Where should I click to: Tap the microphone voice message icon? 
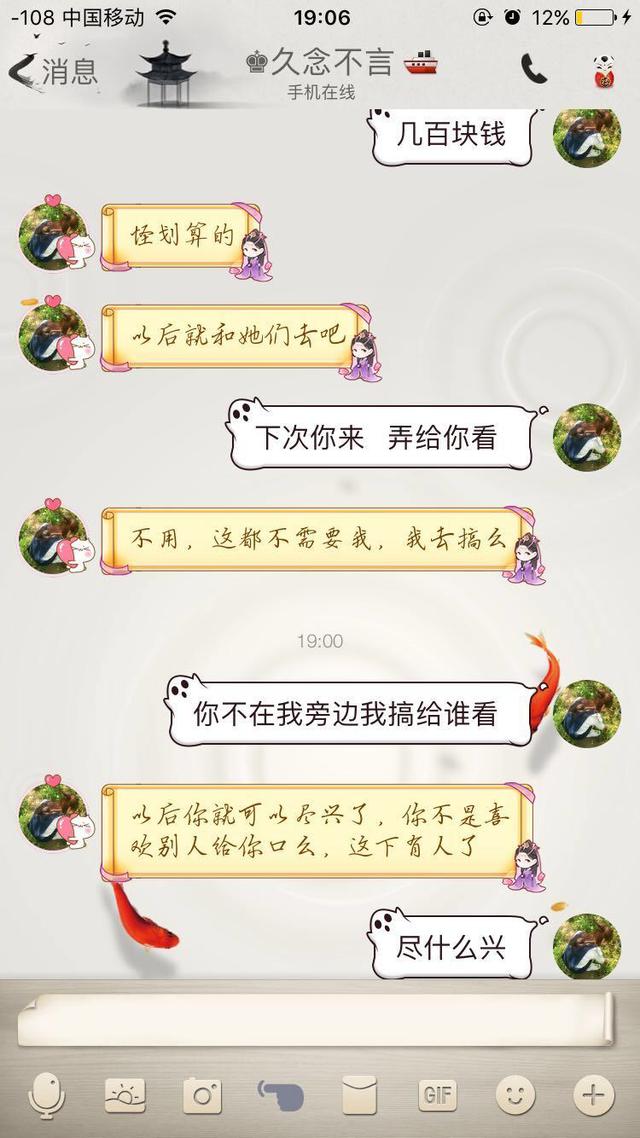click(47, 1095)
